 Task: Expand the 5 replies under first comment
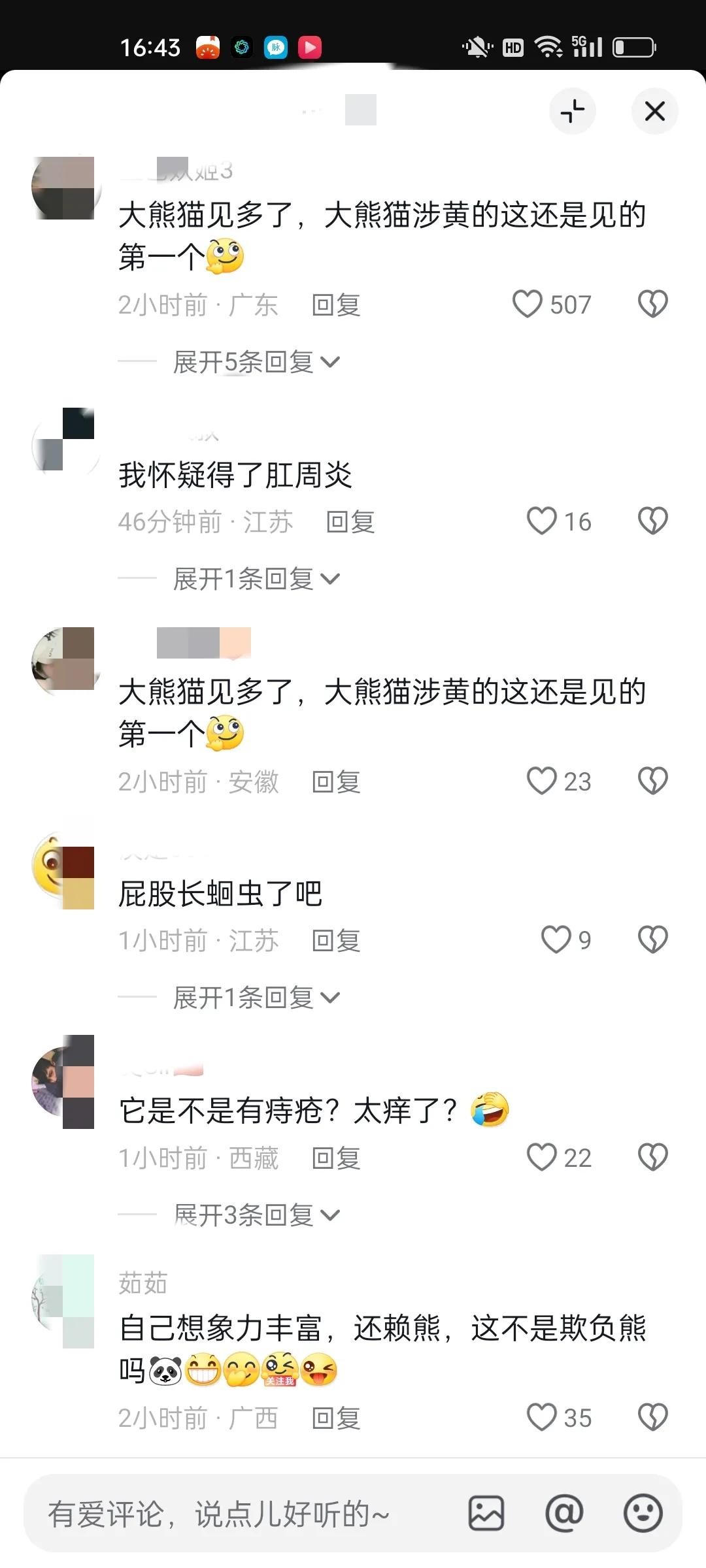(256, 362)
